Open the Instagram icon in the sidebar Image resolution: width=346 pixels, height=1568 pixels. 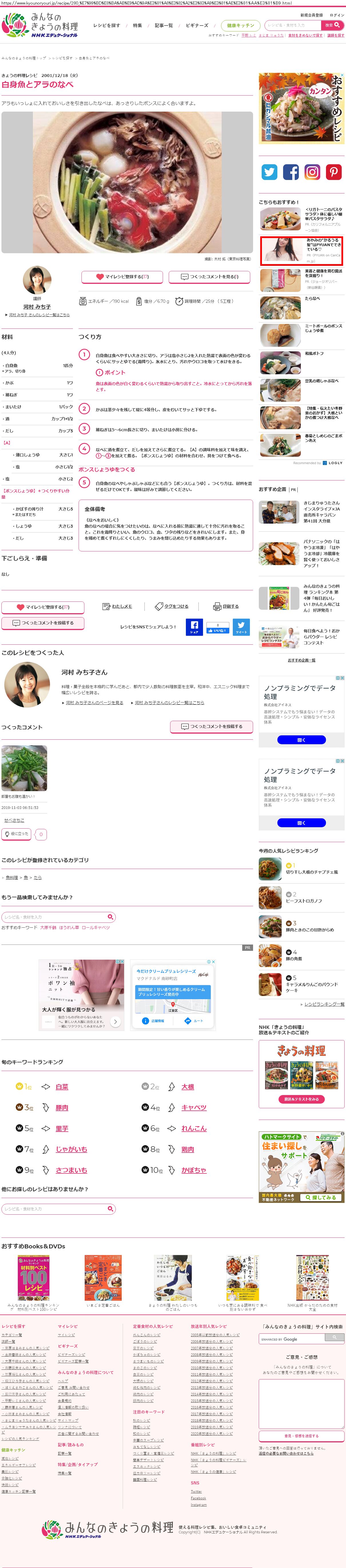tap(312, 172)
